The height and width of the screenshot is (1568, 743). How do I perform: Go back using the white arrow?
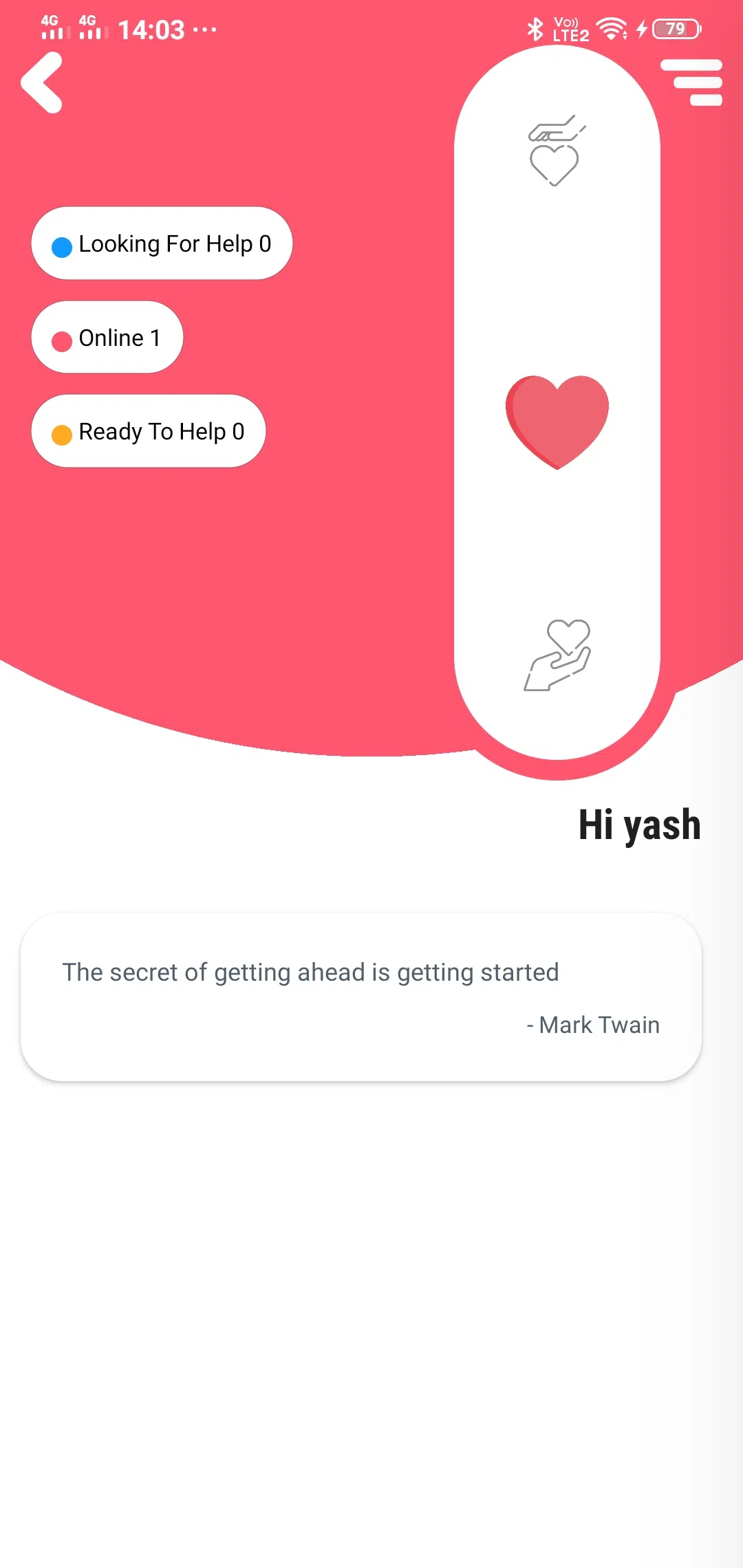tap(42, 83)
